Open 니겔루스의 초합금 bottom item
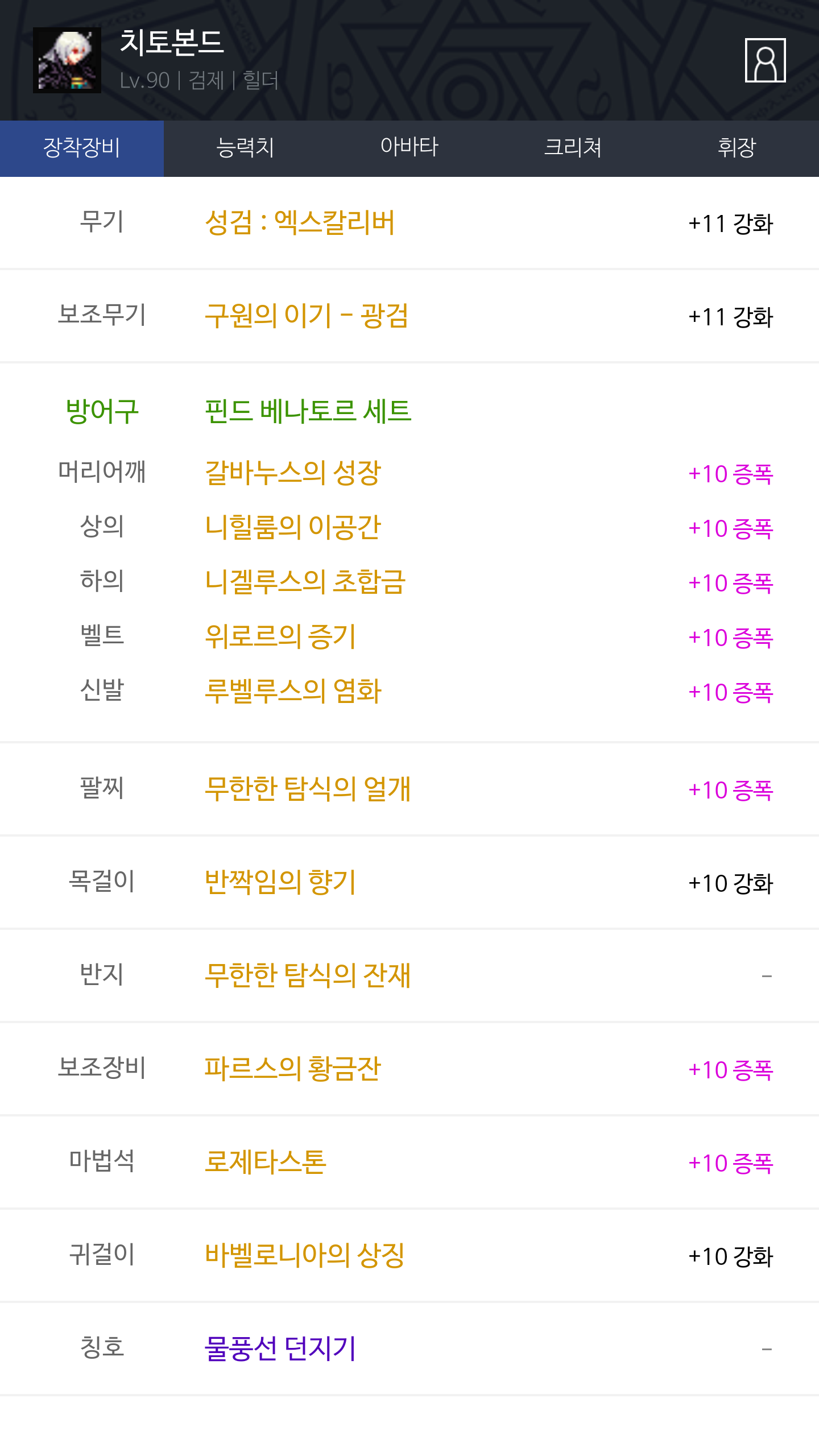This screenshot has width=819, height=1456. coord(305,582)
